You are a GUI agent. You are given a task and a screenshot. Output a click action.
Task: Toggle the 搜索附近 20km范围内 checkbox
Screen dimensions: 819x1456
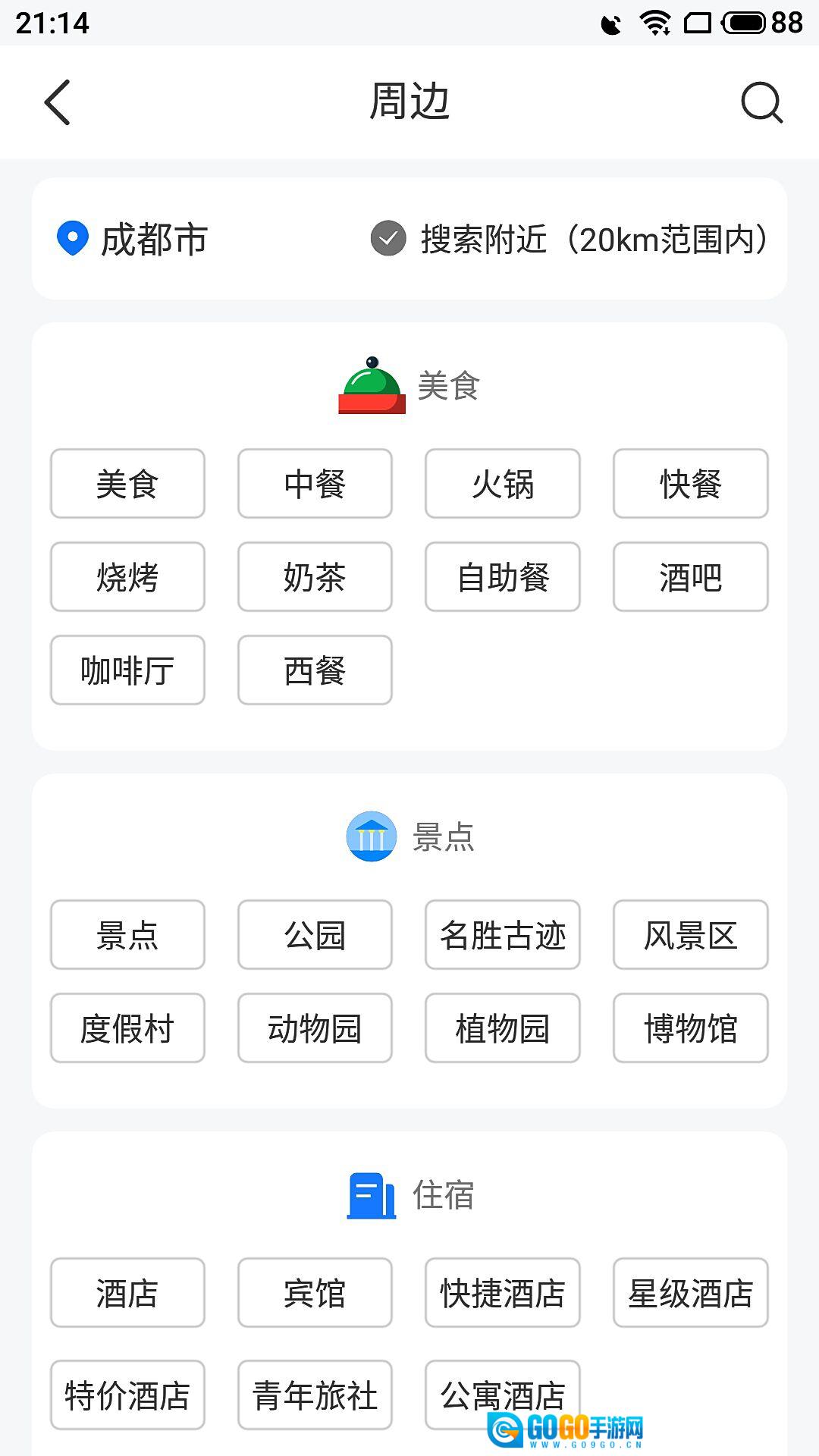click(388, 239)
